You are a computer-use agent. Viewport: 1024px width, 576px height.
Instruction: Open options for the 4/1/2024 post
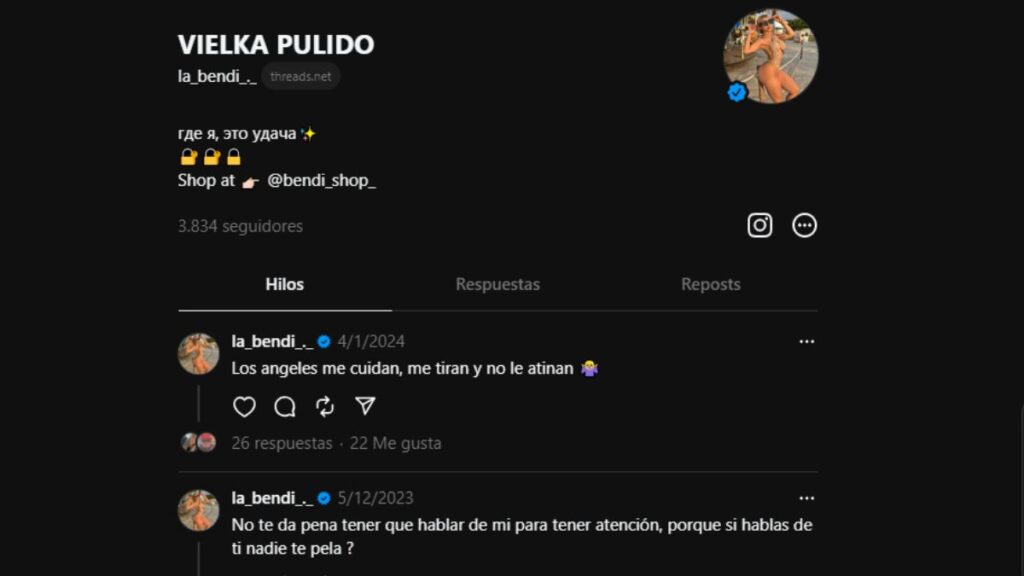[806, 342]
